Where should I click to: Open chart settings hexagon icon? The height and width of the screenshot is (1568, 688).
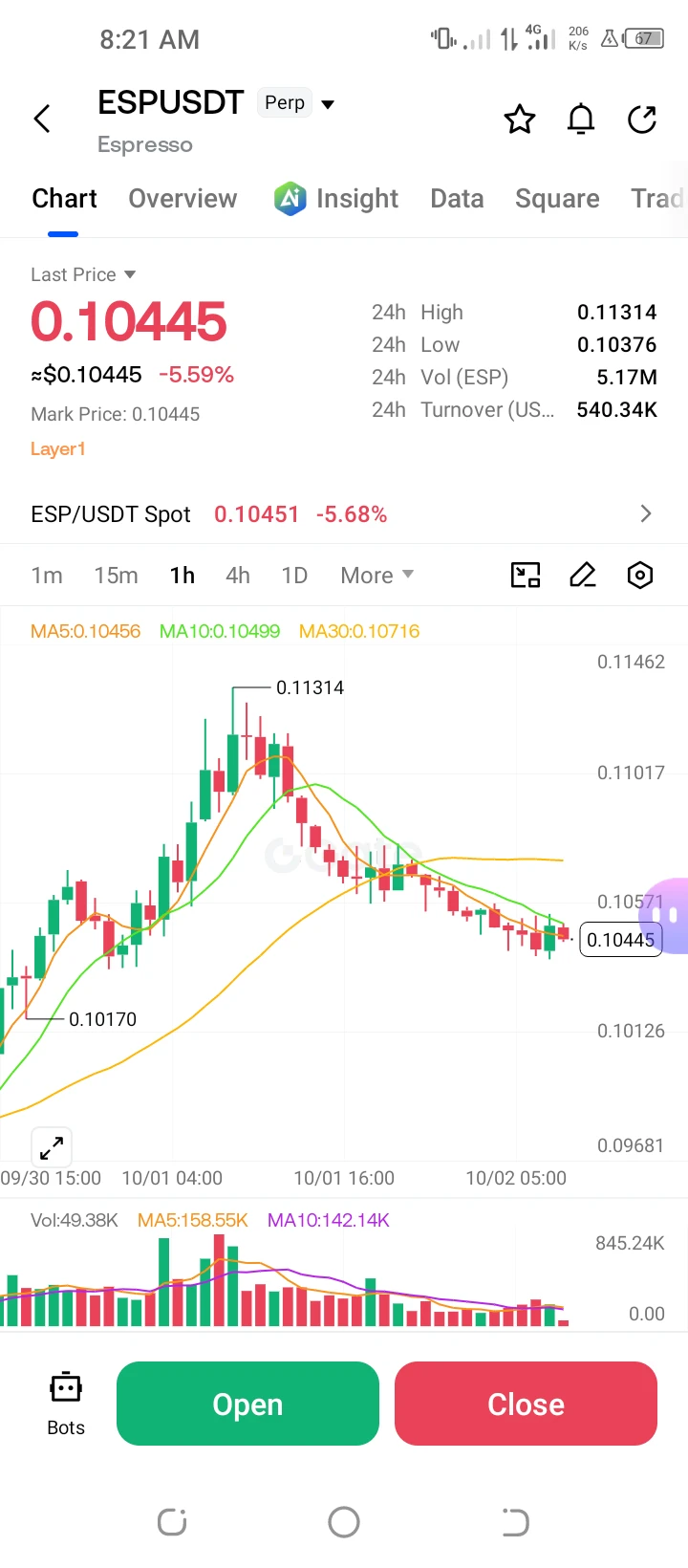pyautogui.click(x=640, y=575)
